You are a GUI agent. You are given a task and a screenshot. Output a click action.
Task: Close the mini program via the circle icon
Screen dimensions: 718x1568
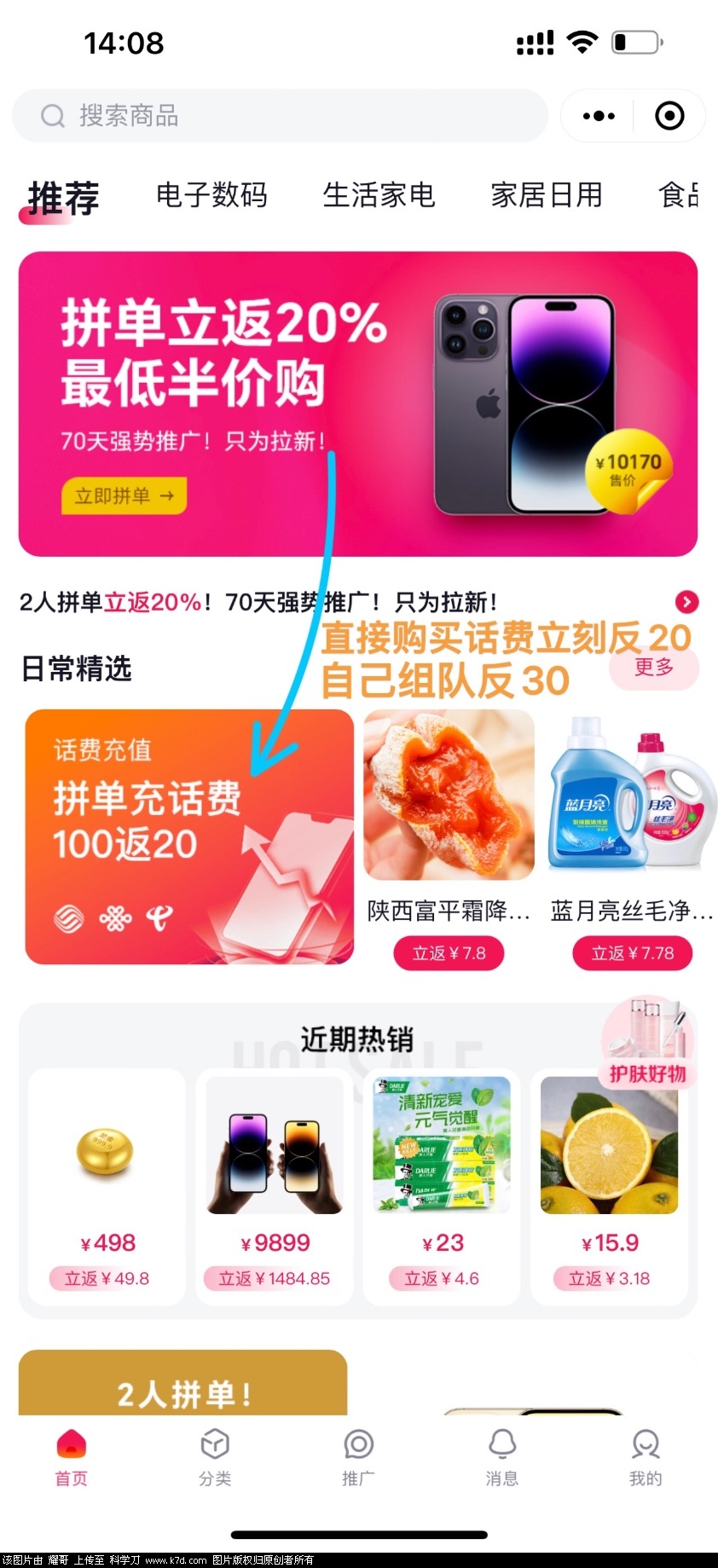coord(669,116)
